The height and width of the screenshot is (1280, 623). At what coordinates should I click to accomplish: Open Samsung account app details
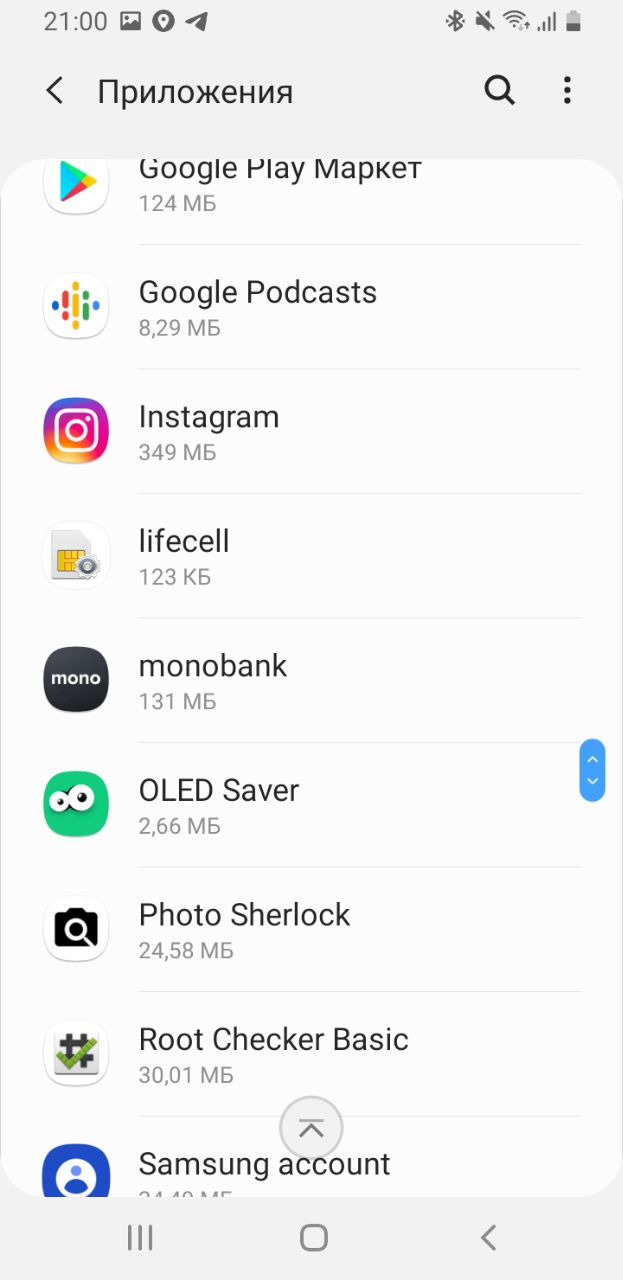point(311,1158)
